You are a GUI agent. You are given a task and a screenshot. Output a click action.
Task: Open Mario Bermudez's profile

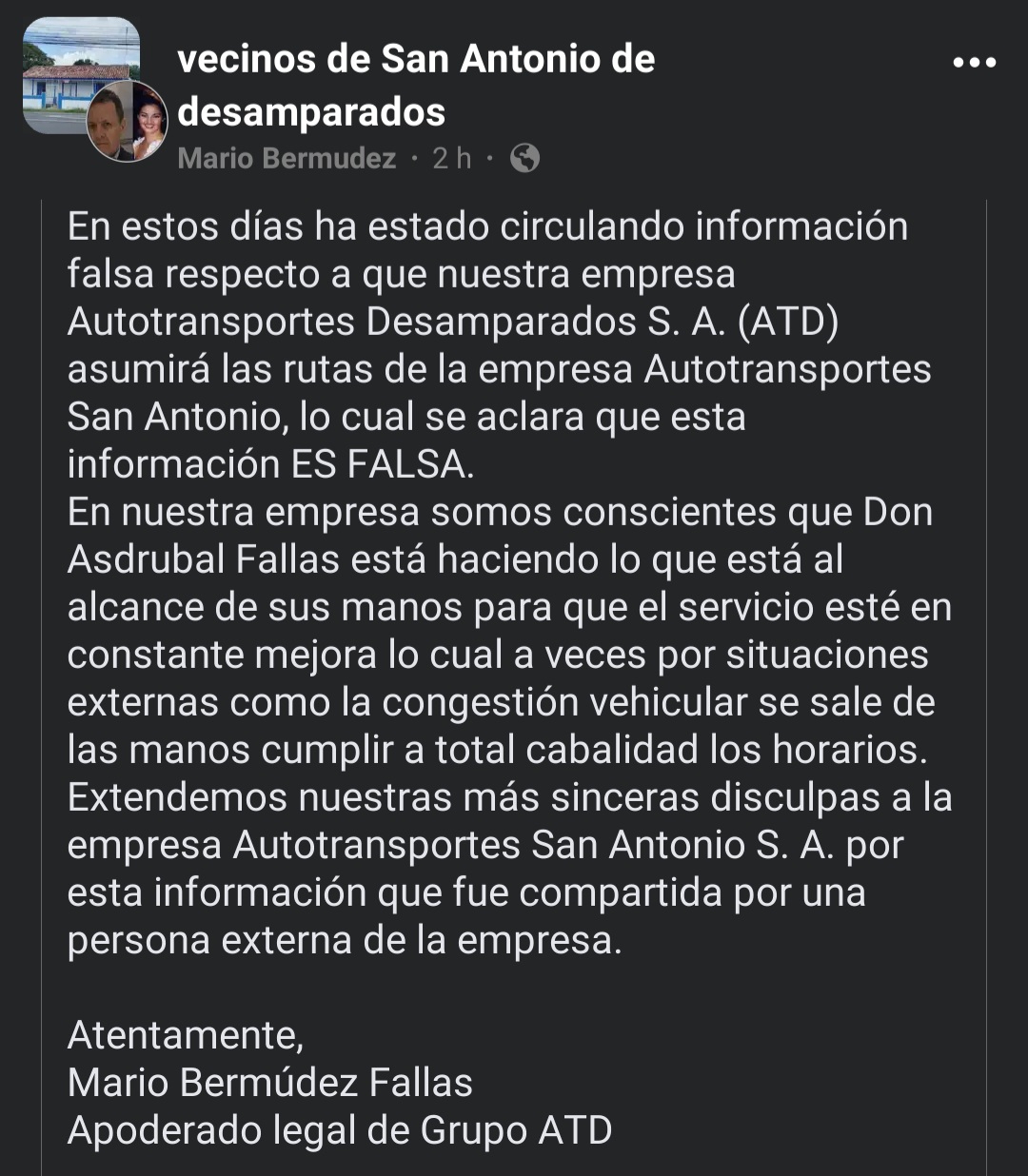click(x=287, y=158)
